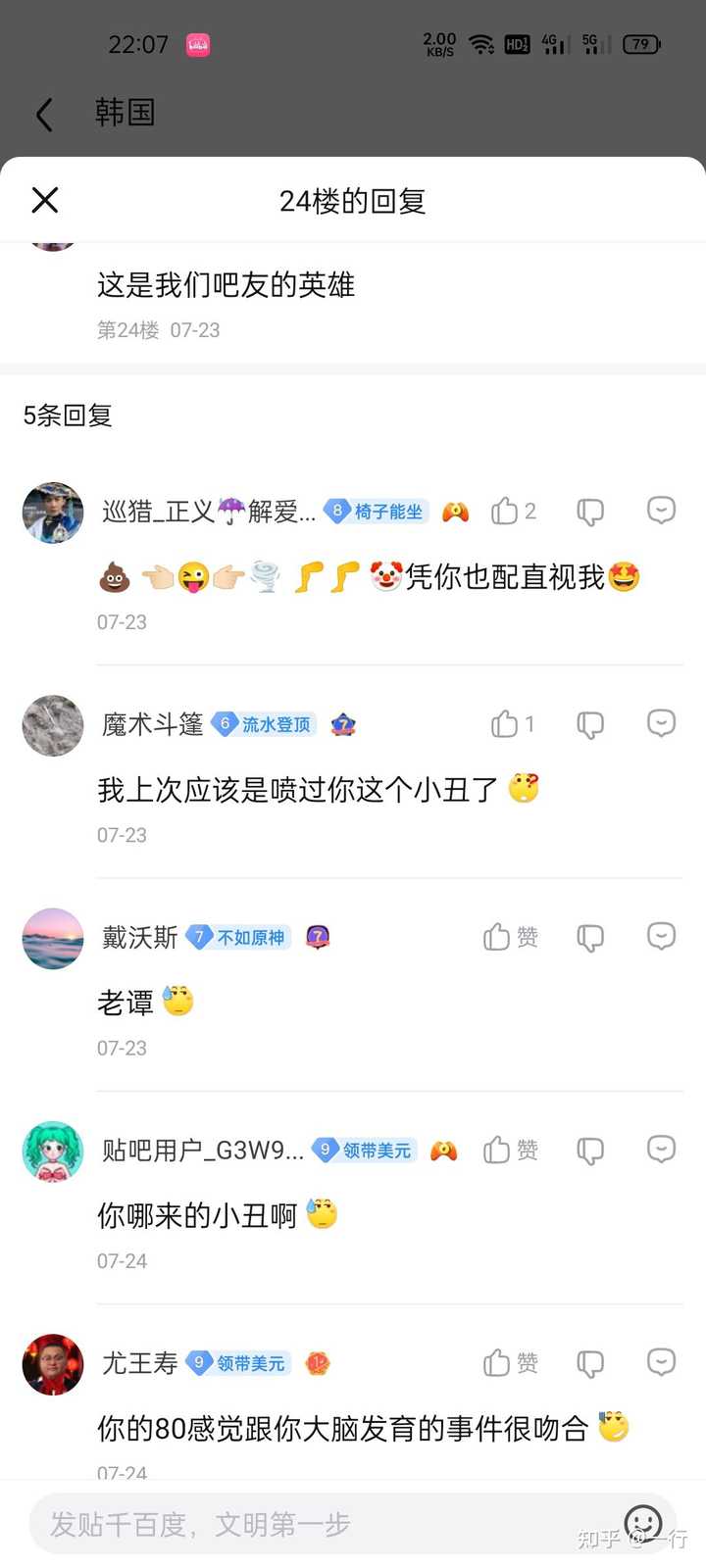Dislike 巡猎_正义's reply

590,512
